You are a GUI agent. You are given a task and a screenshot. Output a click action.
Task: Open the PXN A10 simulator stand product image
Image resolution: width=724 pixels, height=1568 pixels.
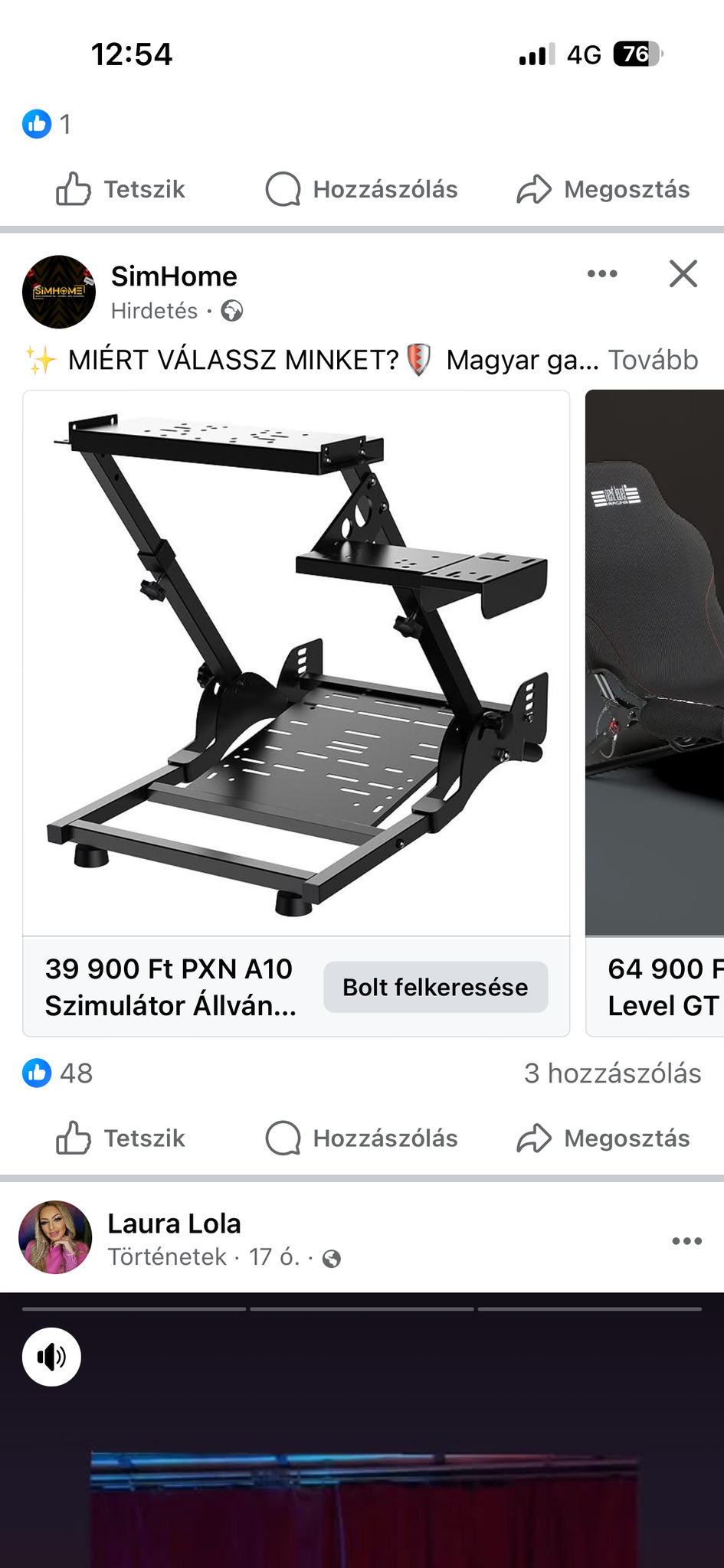296,663
